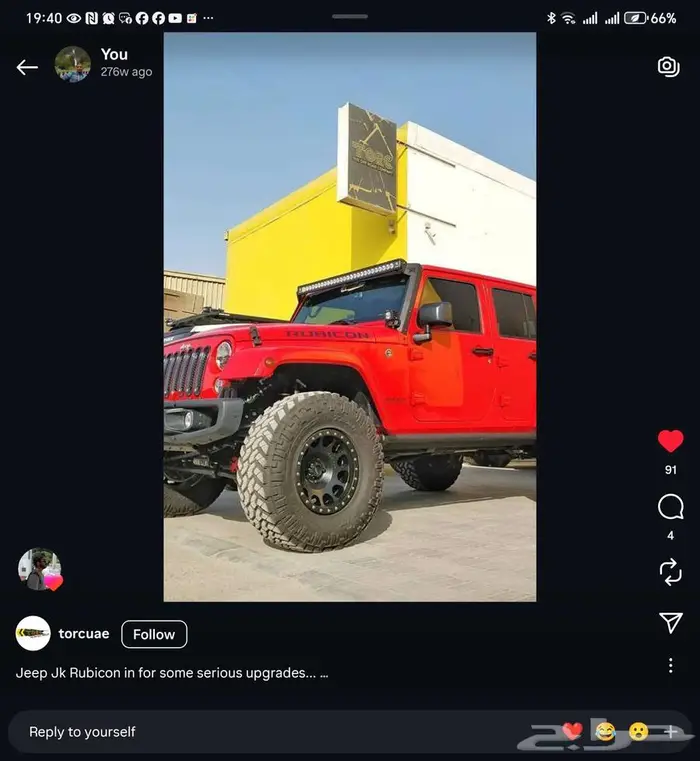Open your profile picture beside You
Image resolution: width=700 pixels, height=761 pixels.
pos(73,64)
